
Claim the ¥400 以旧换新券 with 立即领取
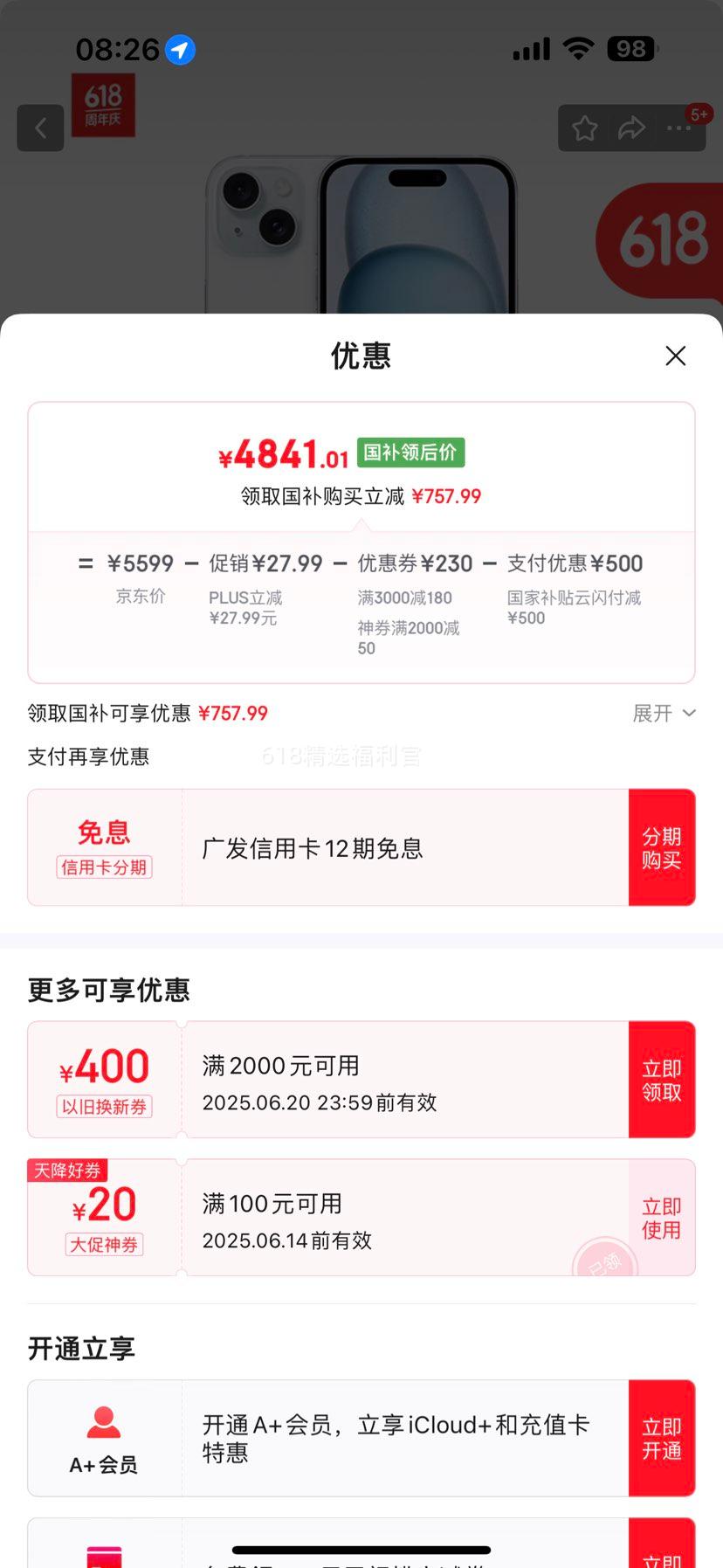click(661, 1080)
